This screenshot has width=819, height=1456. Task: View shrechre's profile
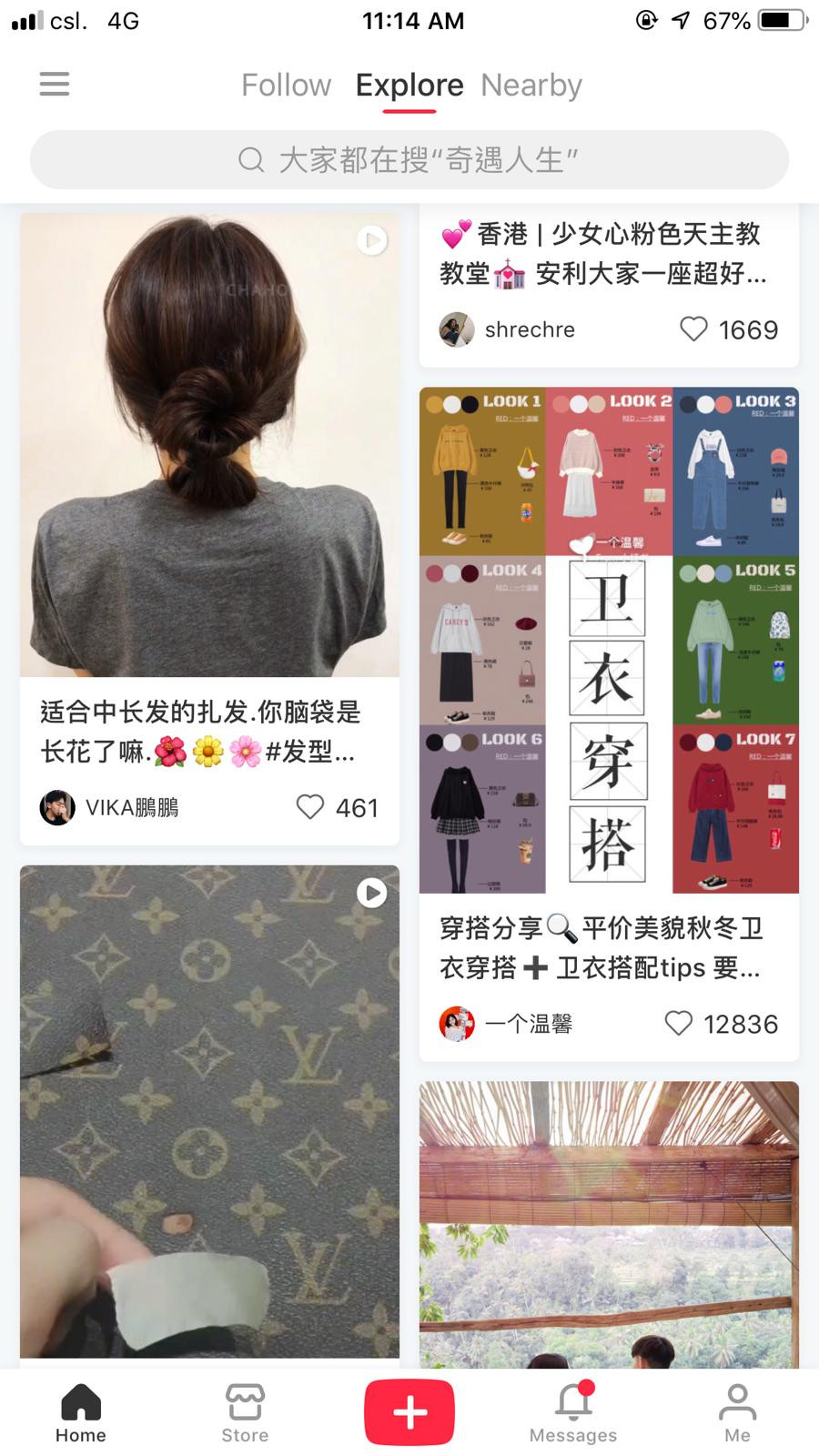[x=507, y=329]
